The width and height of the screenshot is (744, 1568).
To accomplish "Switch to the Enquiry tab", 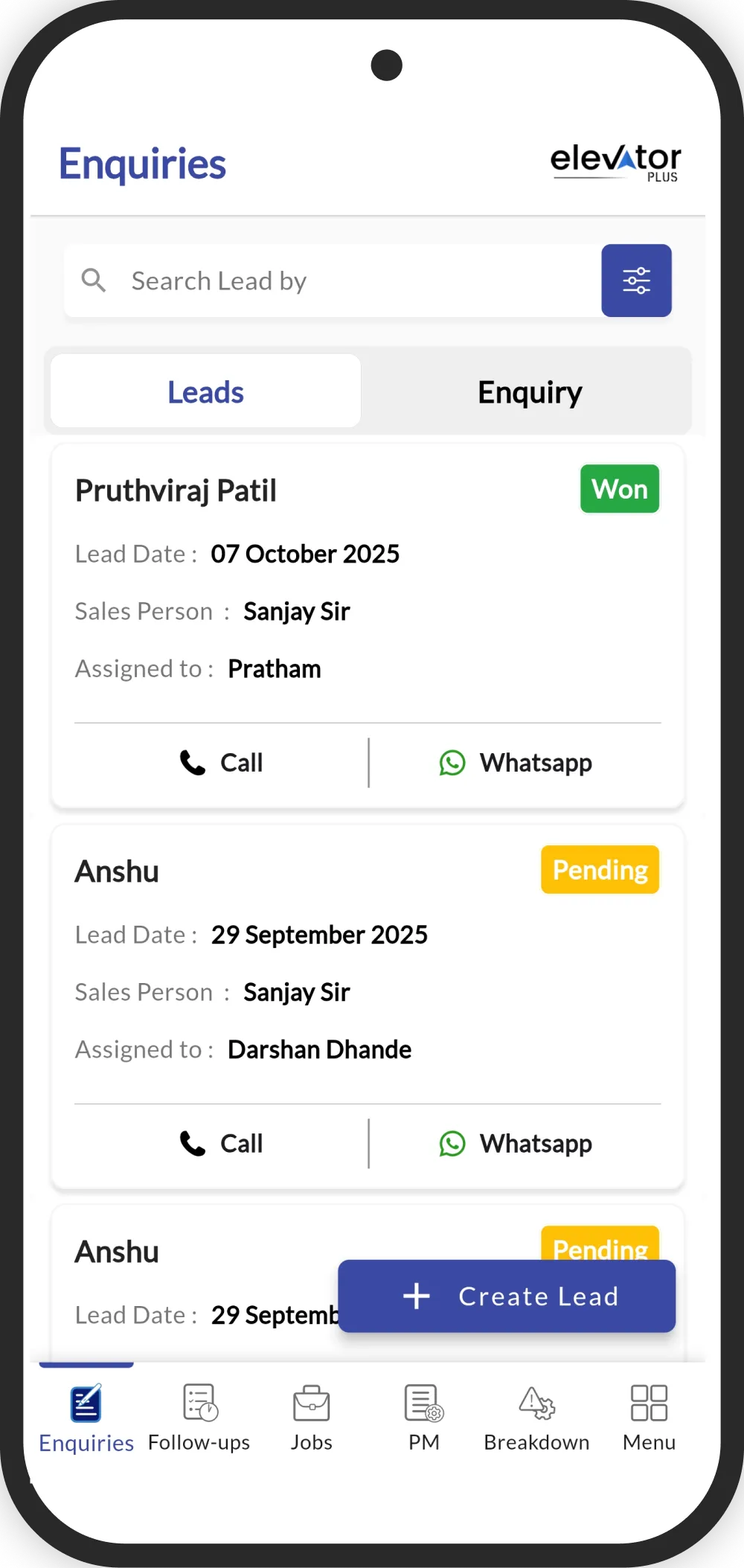I will tap(530, 391).
